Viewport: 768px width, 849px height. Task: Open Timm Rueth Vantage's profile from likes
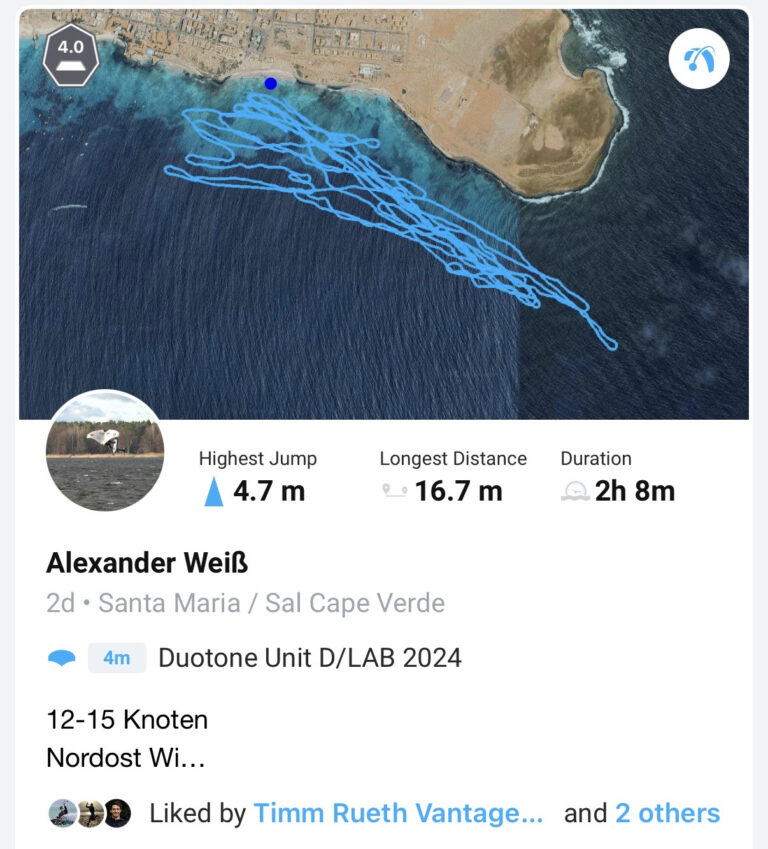[x=399, y=813]
